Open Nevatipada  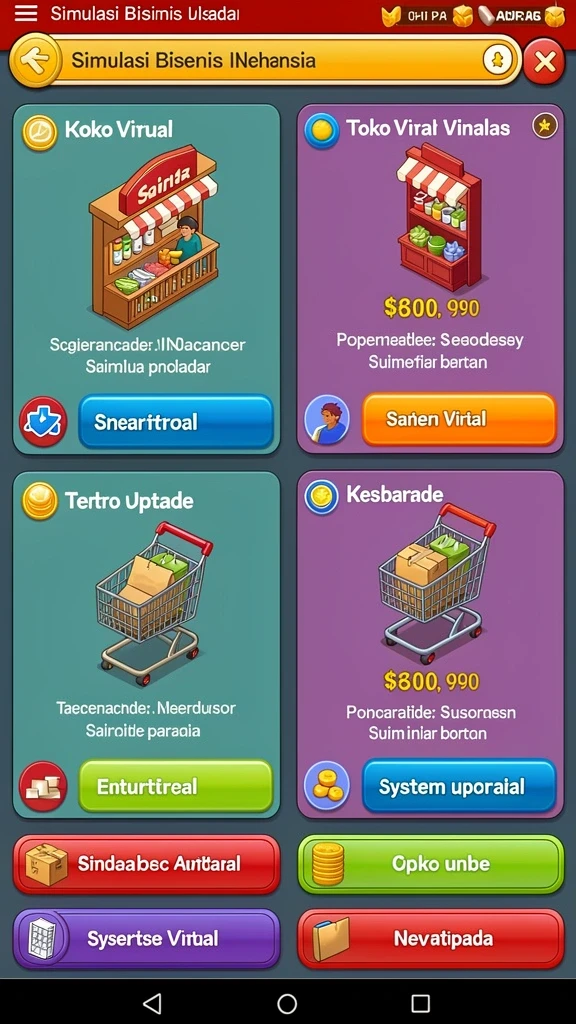click(x=431, y=939)
